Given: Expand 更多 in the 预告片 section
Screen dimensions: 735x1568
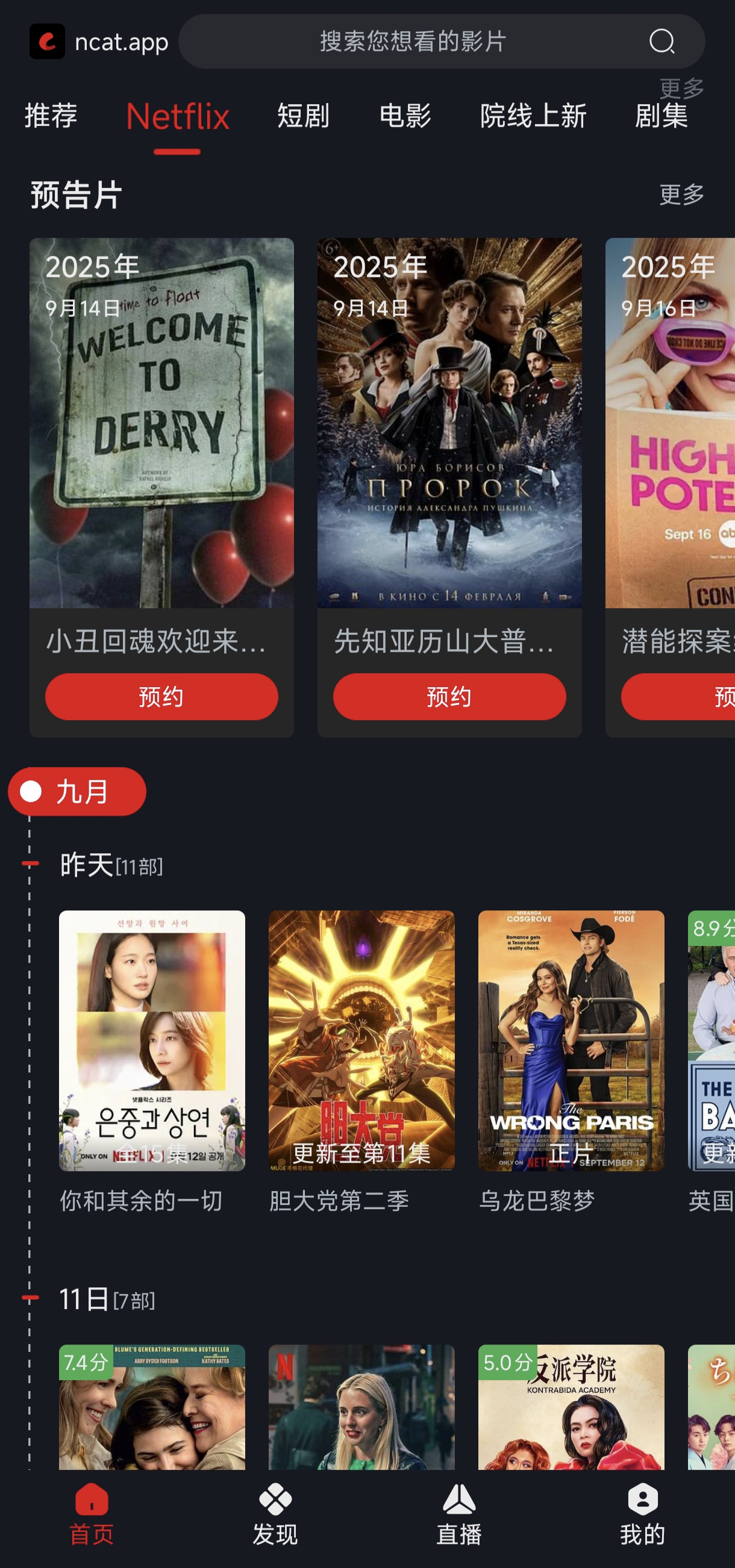Looking at the screenshot, I should [680, 195].
